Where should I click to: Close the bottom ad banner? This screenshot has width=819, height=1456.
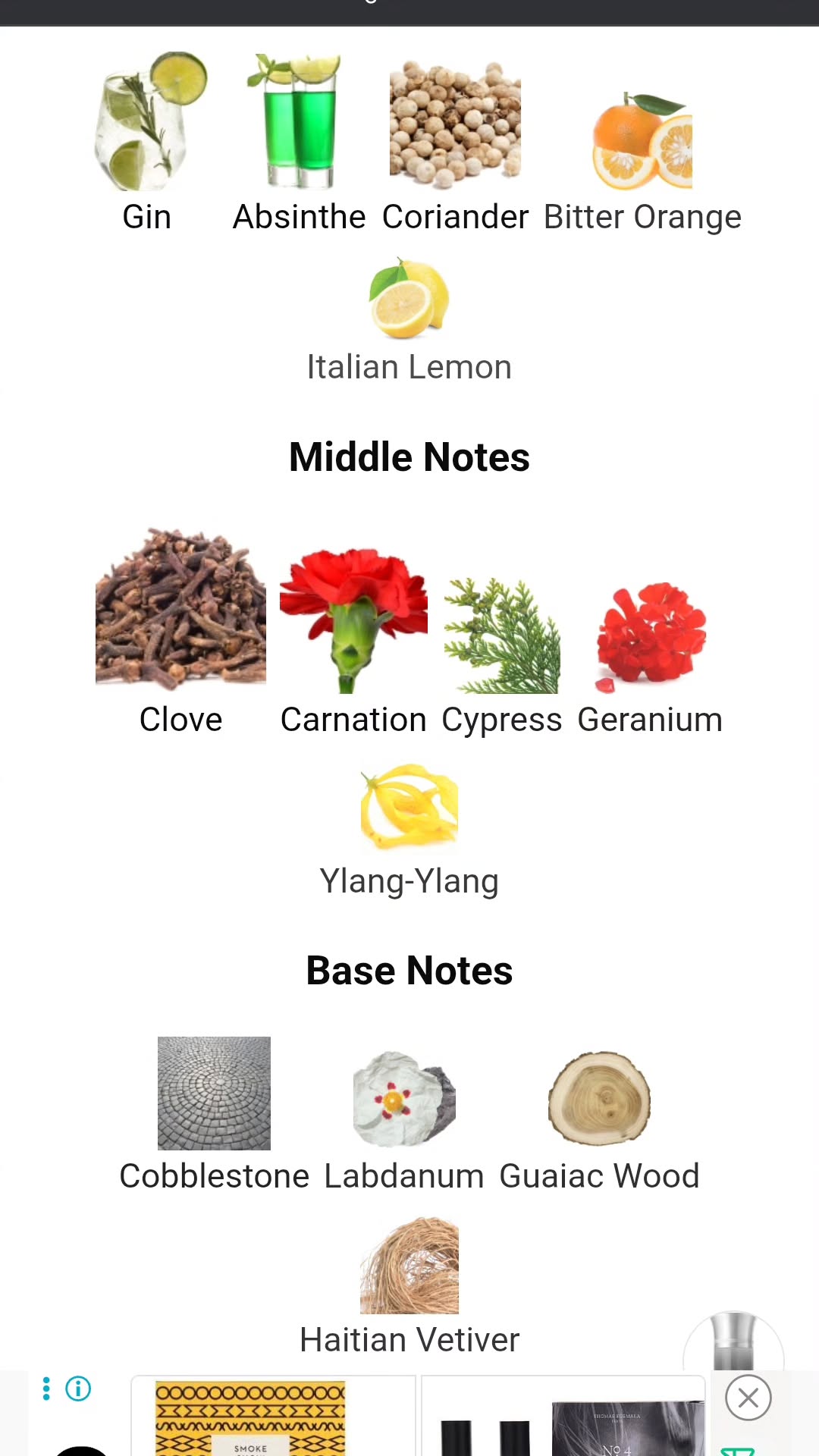pos(748,1397)
